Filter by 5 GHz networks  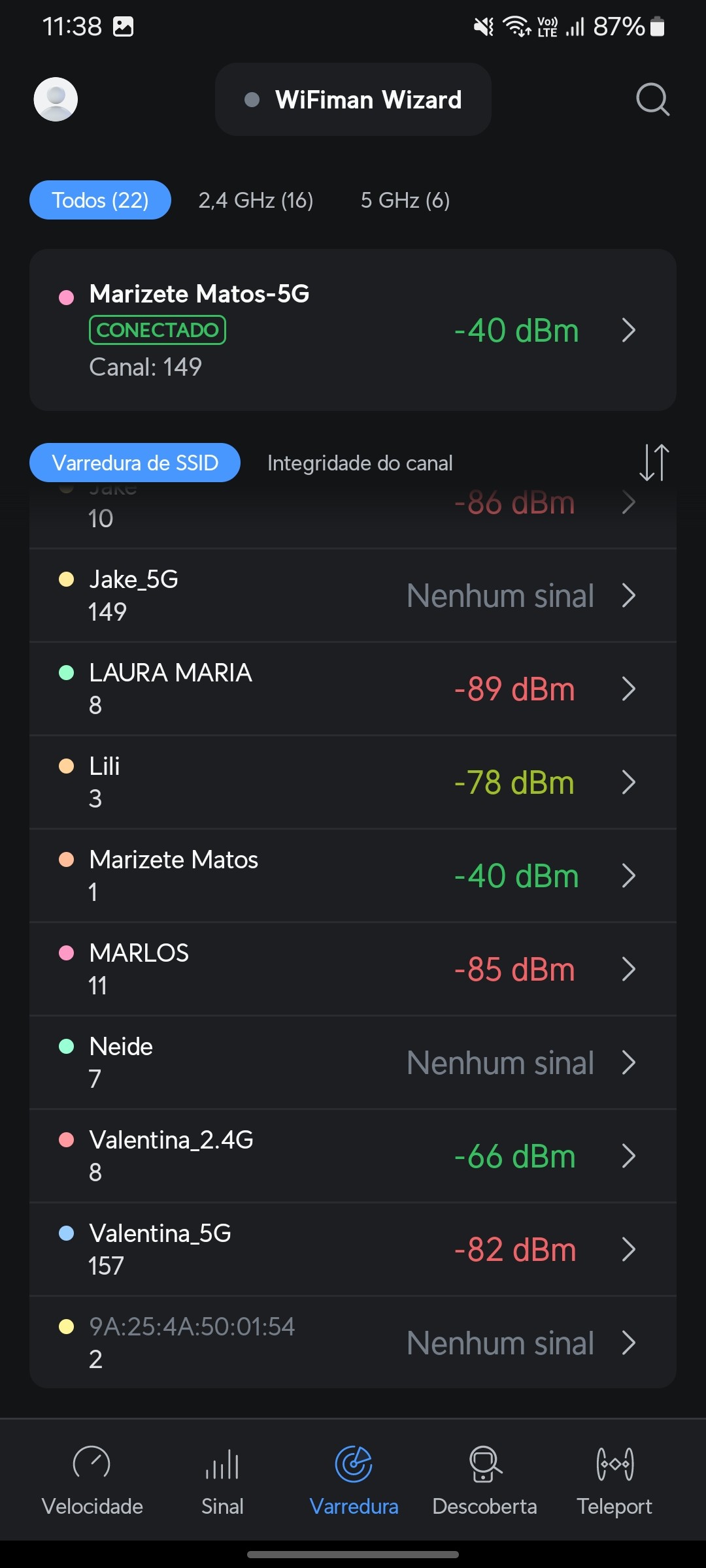(x=405, y=200)
